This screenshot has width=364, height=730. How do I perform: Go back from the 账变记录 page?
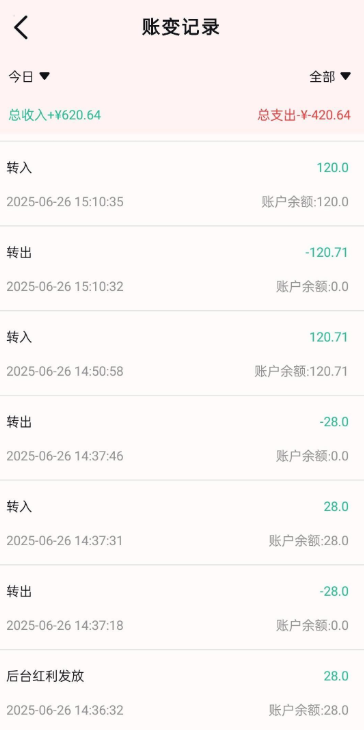(21, 27)
